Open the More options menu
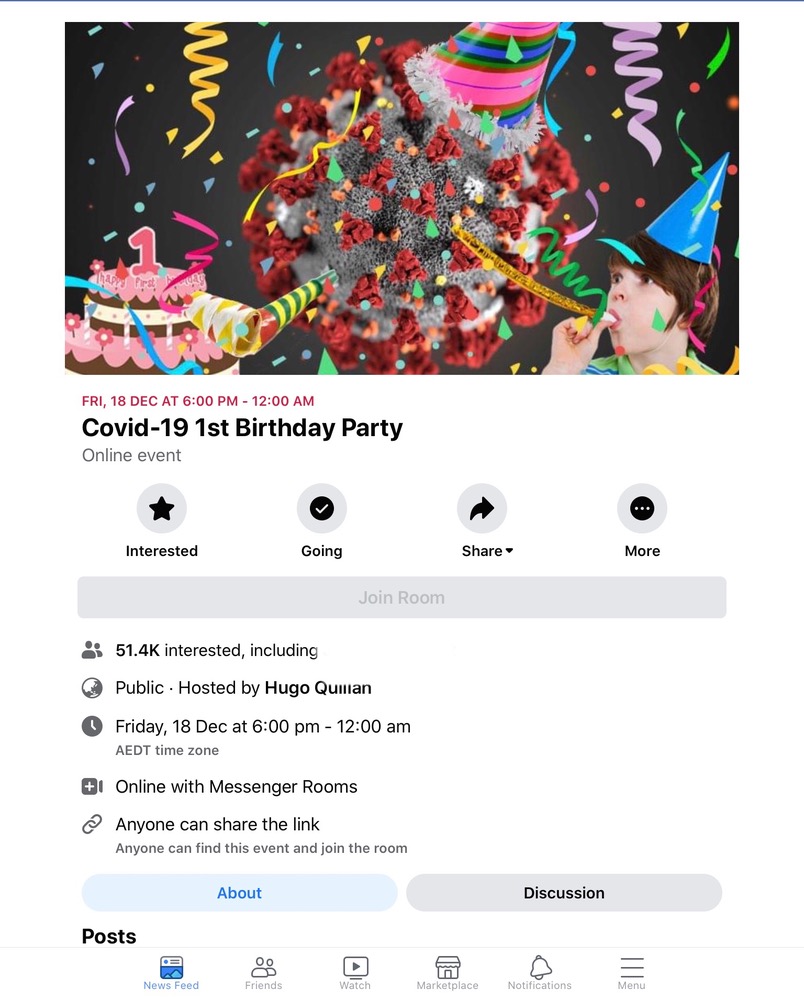Viewport: 804px width, 1000px height. tap(642, 509)
